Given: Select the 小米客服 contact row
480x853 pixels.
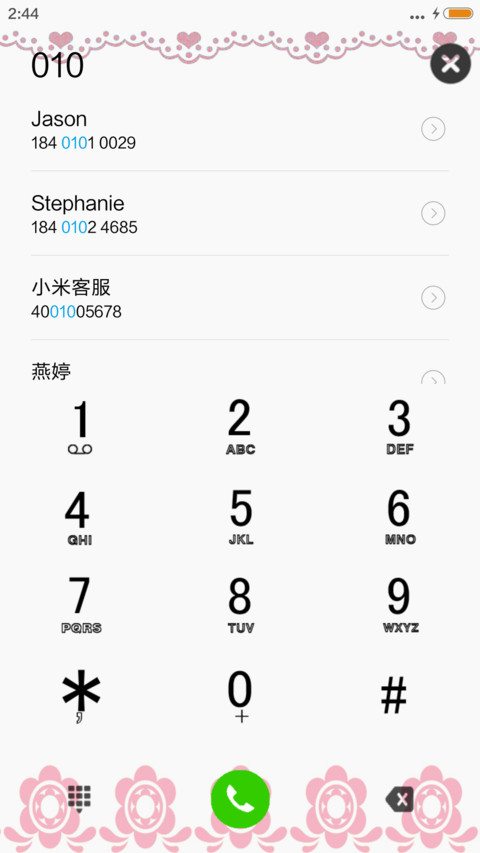Looking at the screenshot, I should coord(240,298).
